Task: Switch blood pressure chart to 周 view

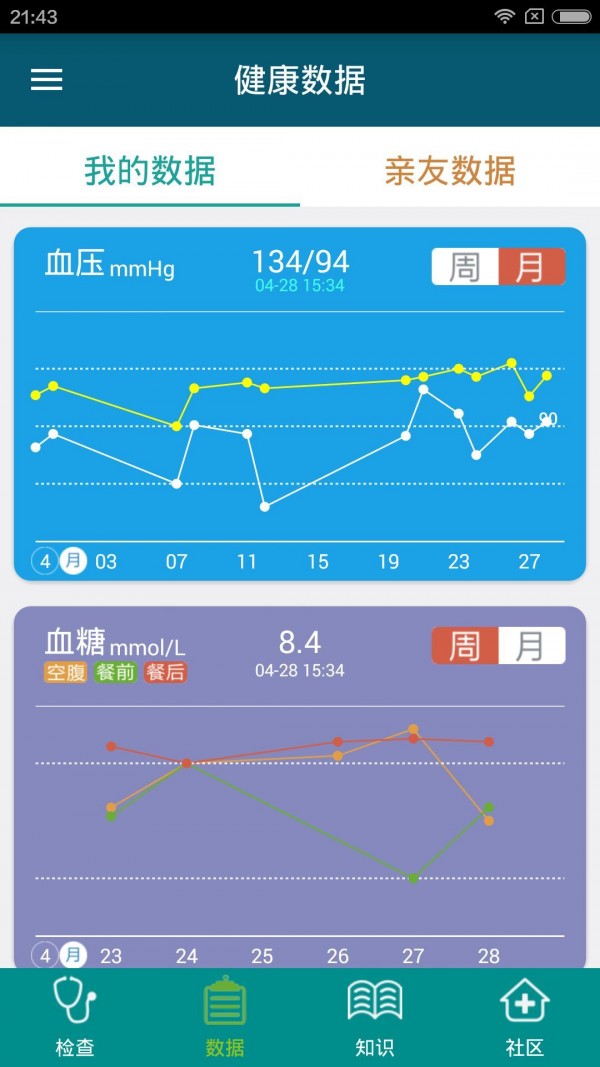Action: pyautogui.click(x=465, y=267)
